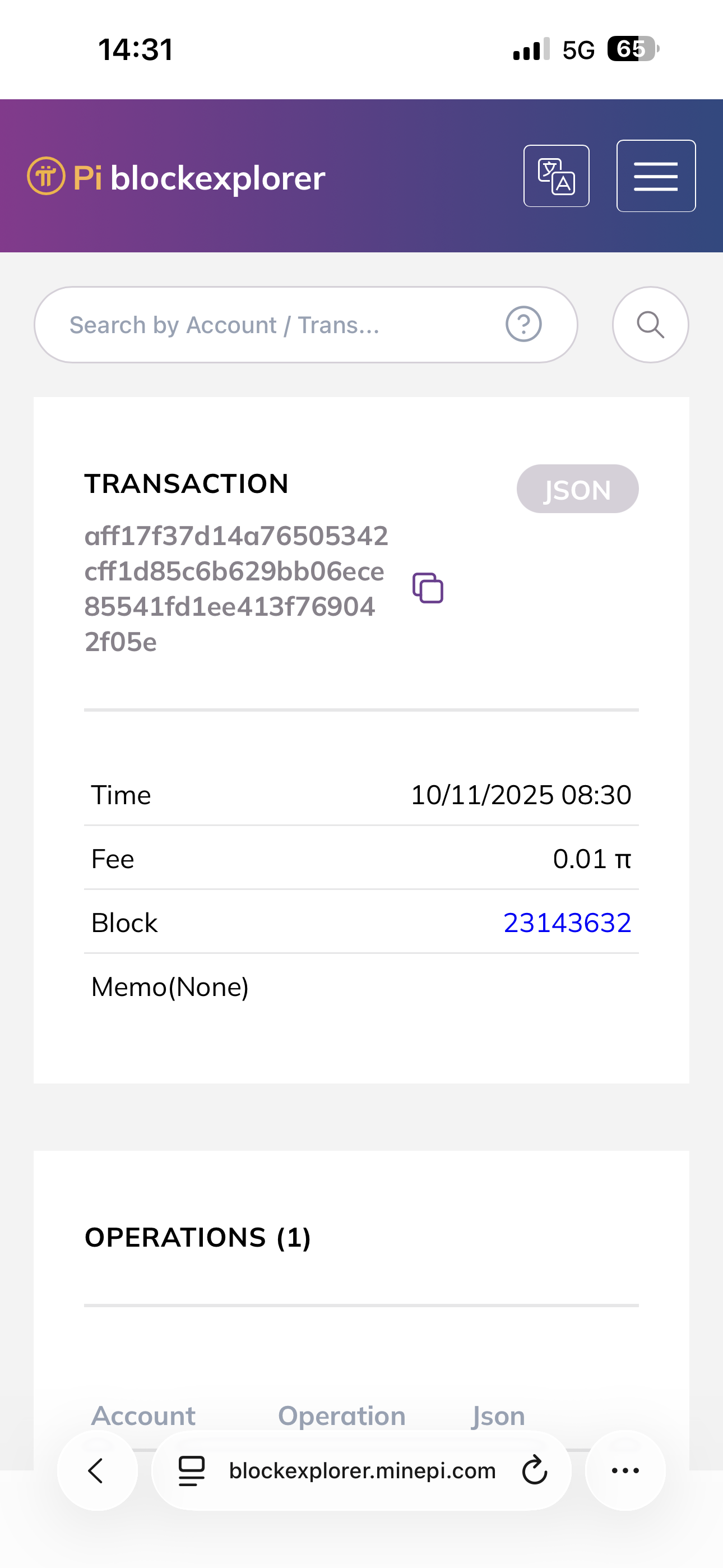Open browser more options menu
723x1568 pixels.
click(625, 1470)
